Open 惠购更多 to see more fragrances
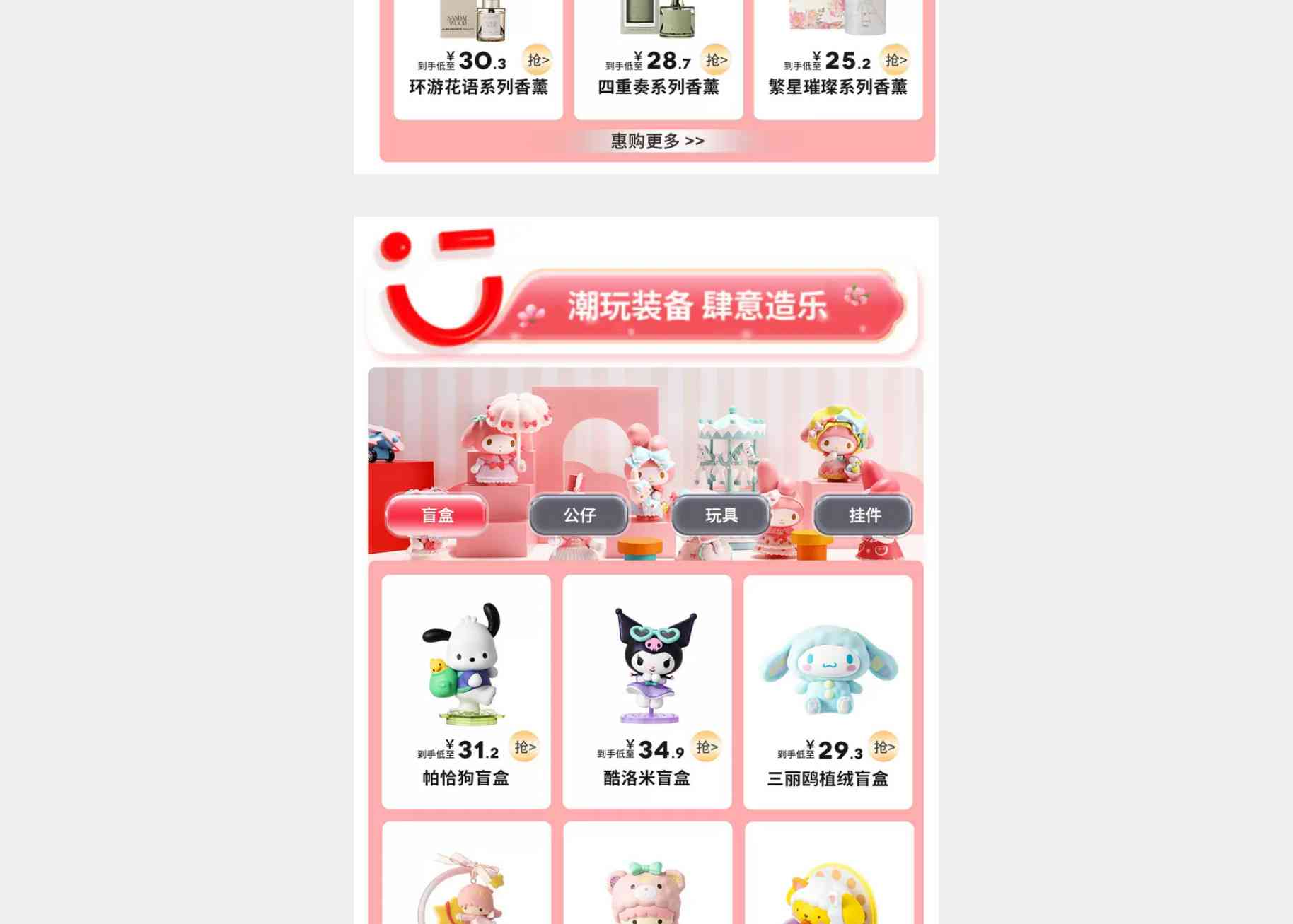 (x=657, y=141)
